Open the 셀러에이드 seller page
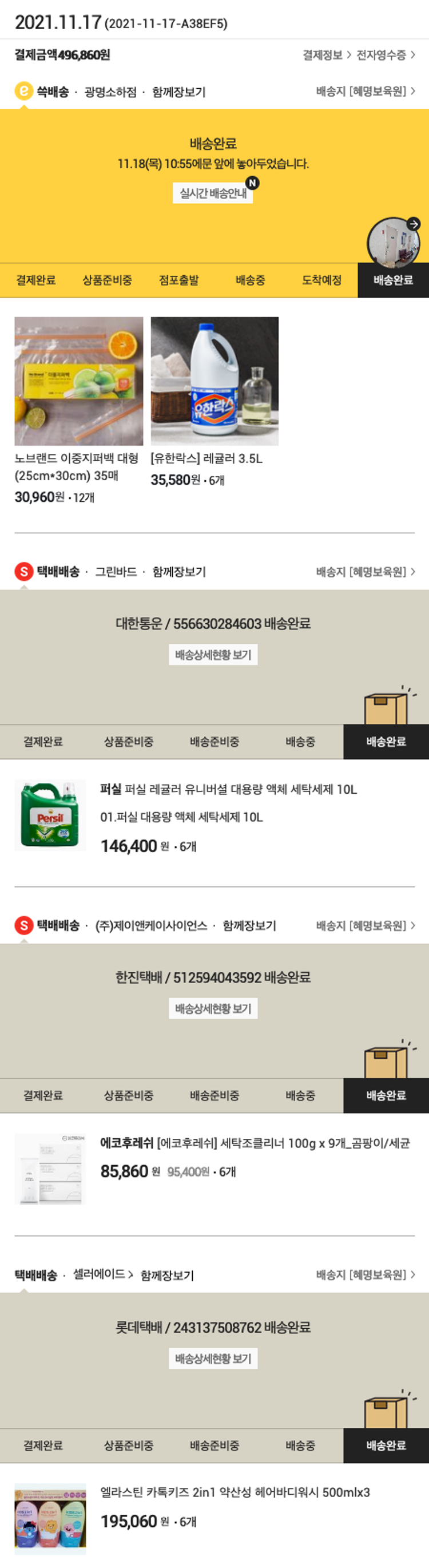This screenshot has width=429, height=1568. (x=102, y=1274)
